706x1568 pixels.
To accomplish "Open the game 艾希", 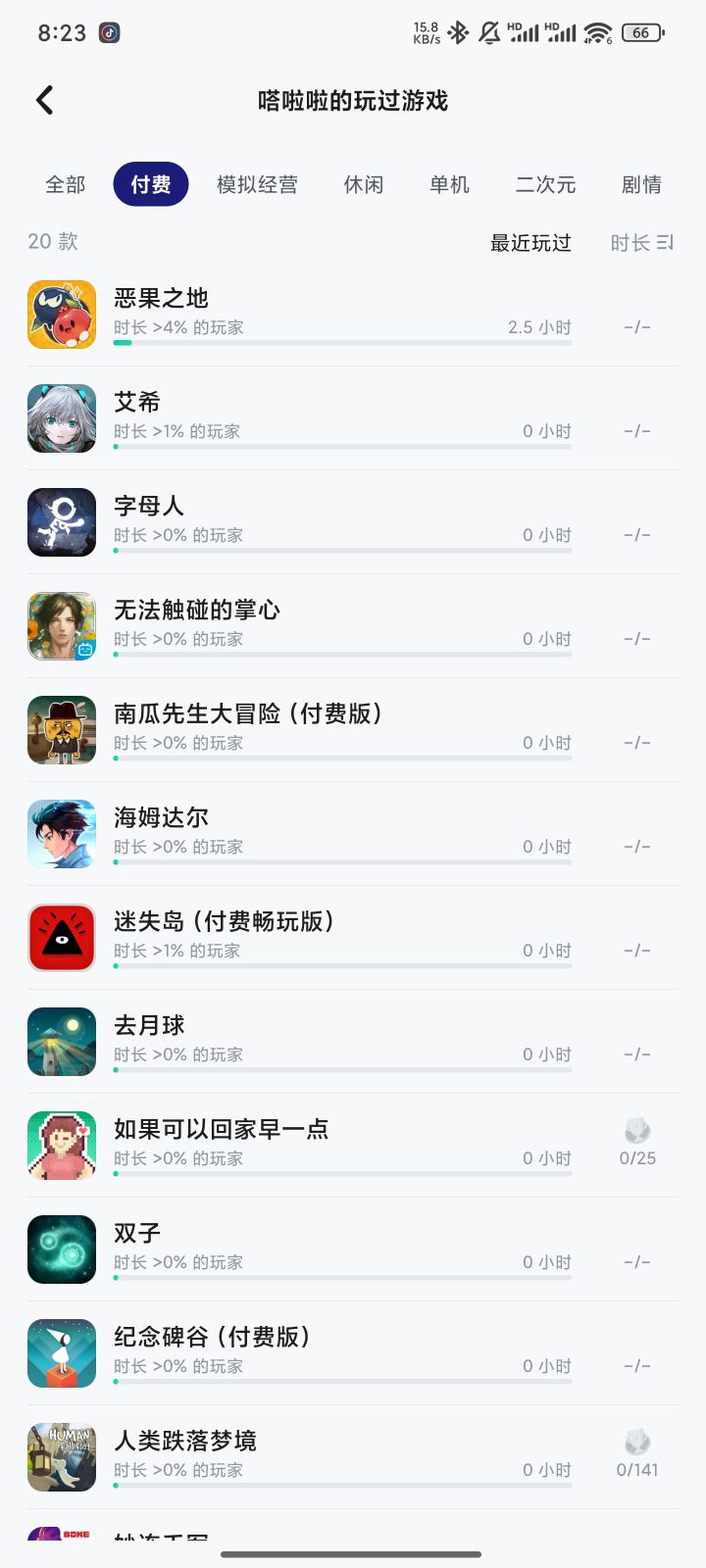I will 137,402.
